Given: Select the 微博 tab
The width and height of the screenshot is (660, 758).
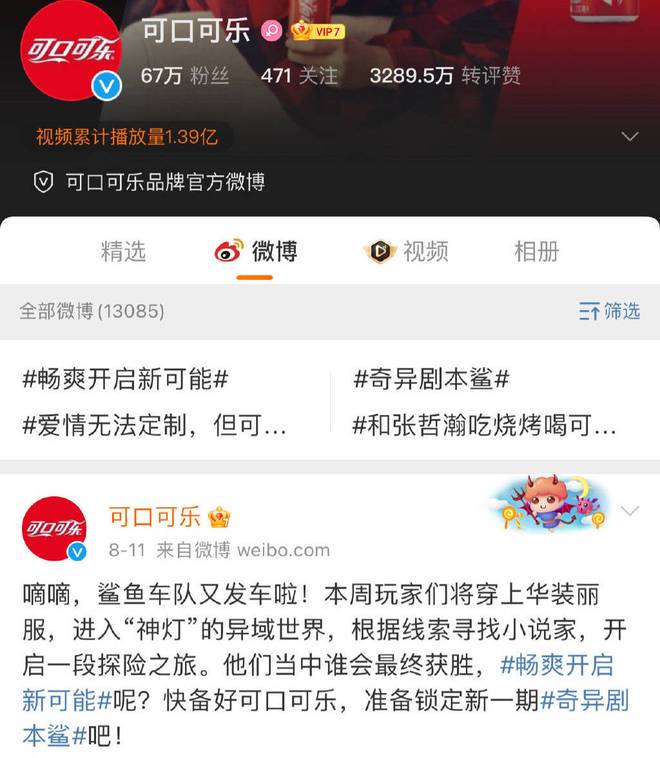Looking at the screenshot, I should pyautogui.click(x=256, y=251).
